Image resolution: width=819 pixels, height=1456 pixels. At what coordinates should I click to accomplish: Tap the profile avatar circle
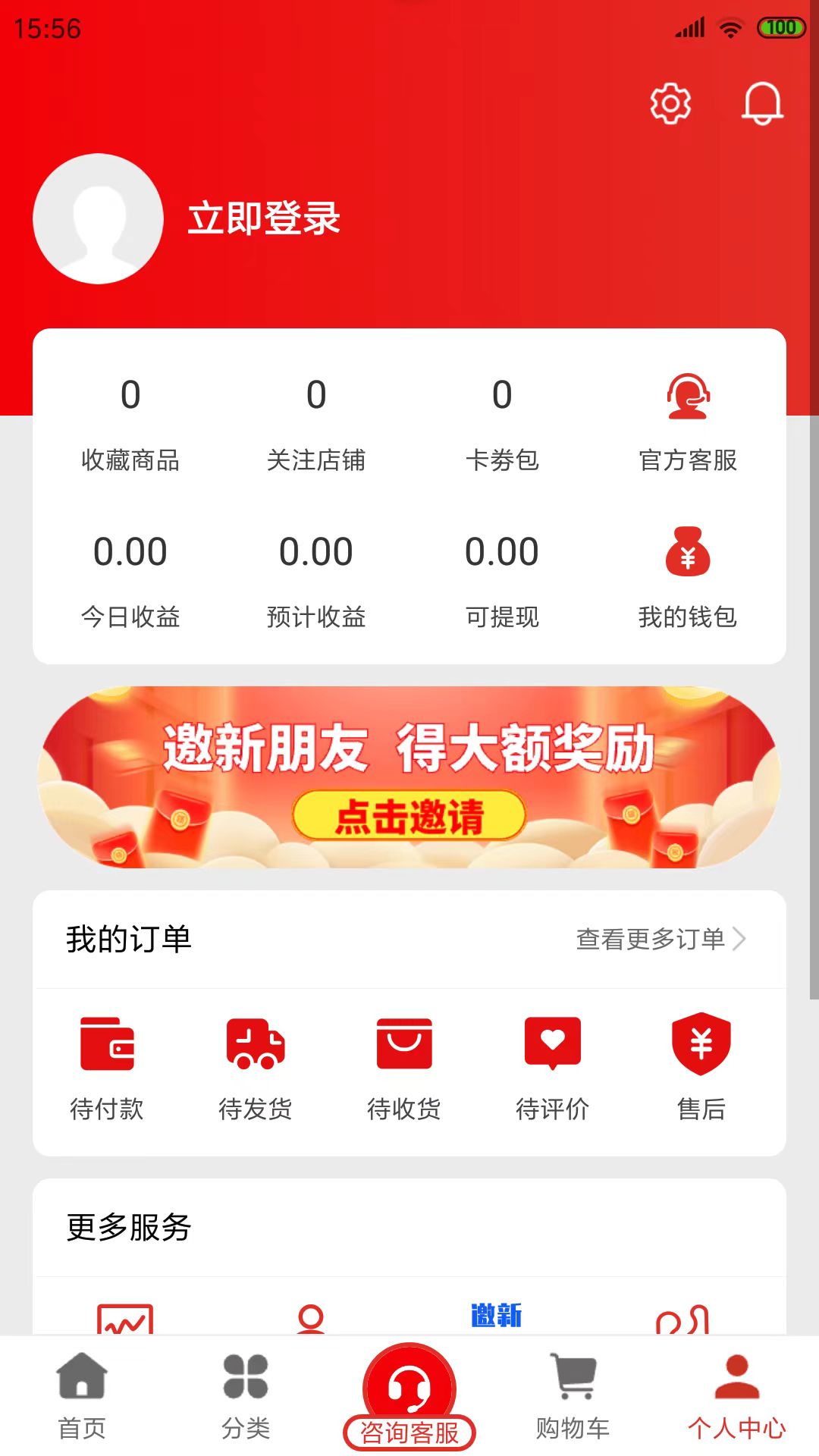tap(98, 218)
